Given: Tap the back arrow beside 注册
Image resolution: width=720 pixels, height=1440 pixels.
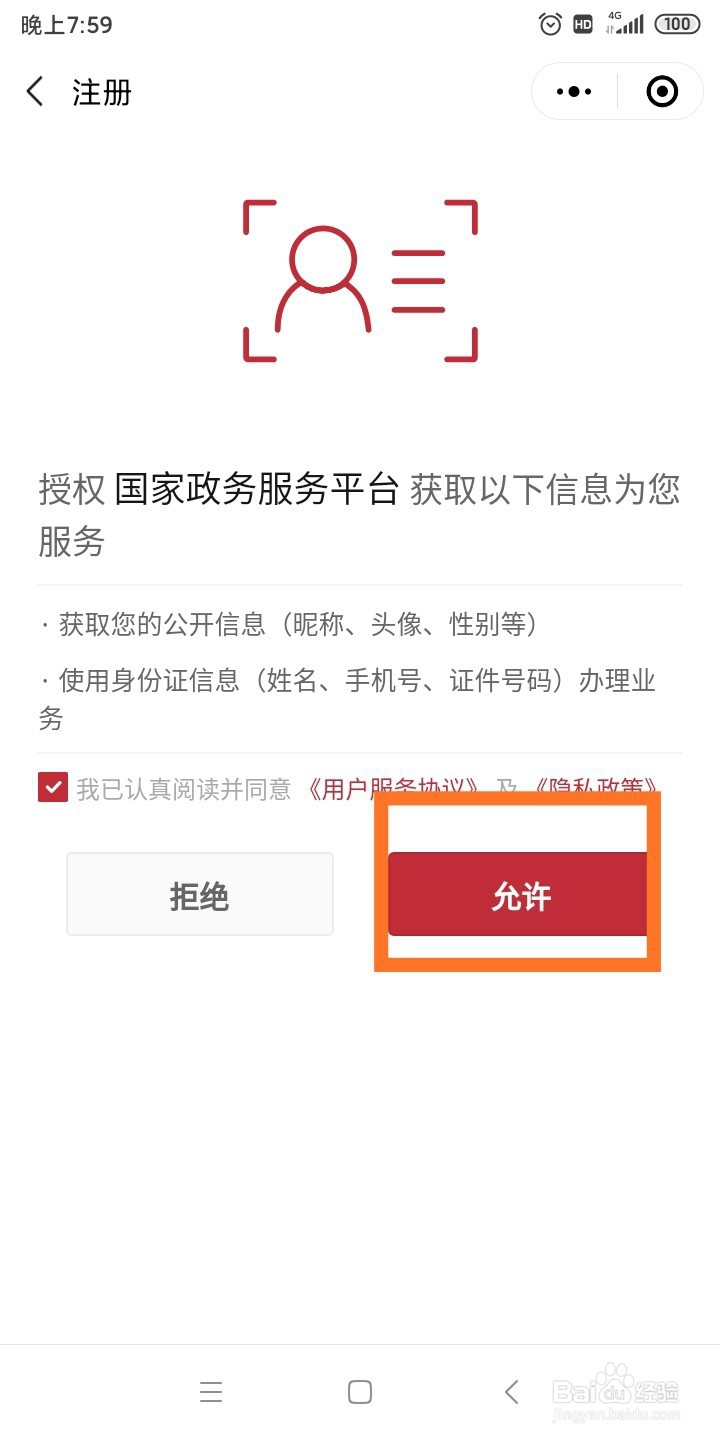Looking at the screenshot, I should click(x=35, y=91).
